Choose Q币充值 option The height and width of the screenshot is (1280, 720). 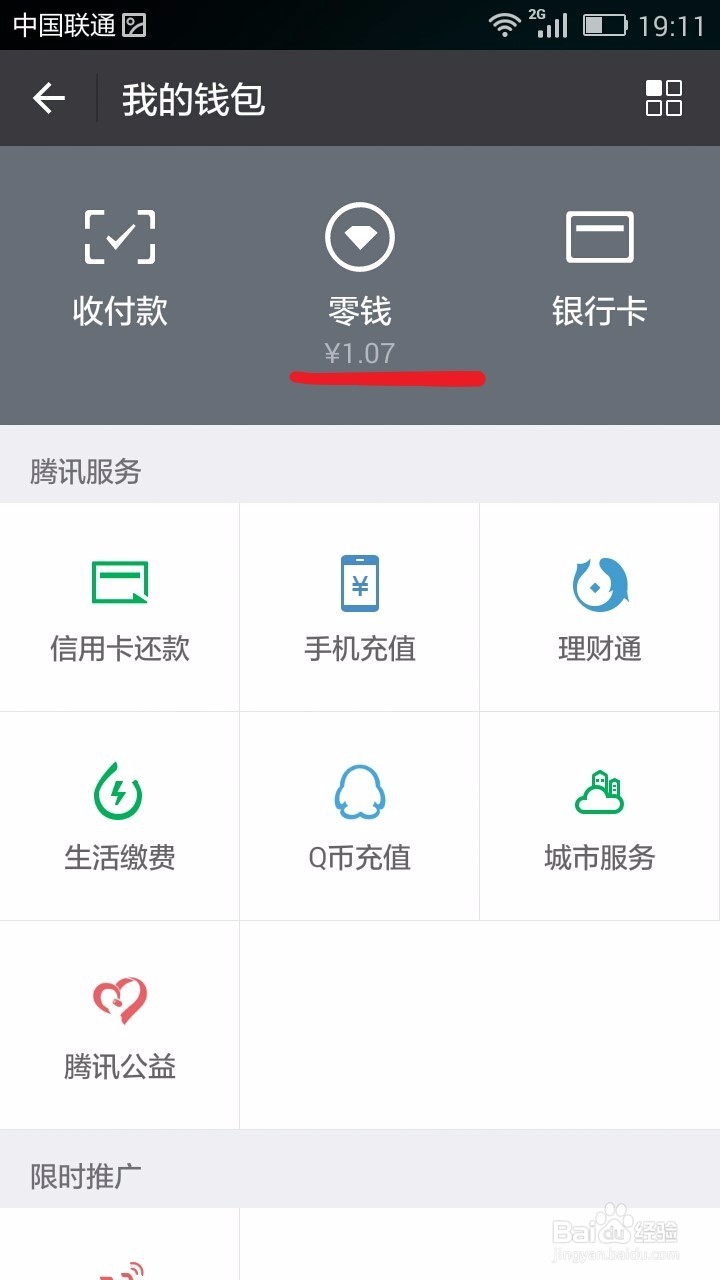360,816
